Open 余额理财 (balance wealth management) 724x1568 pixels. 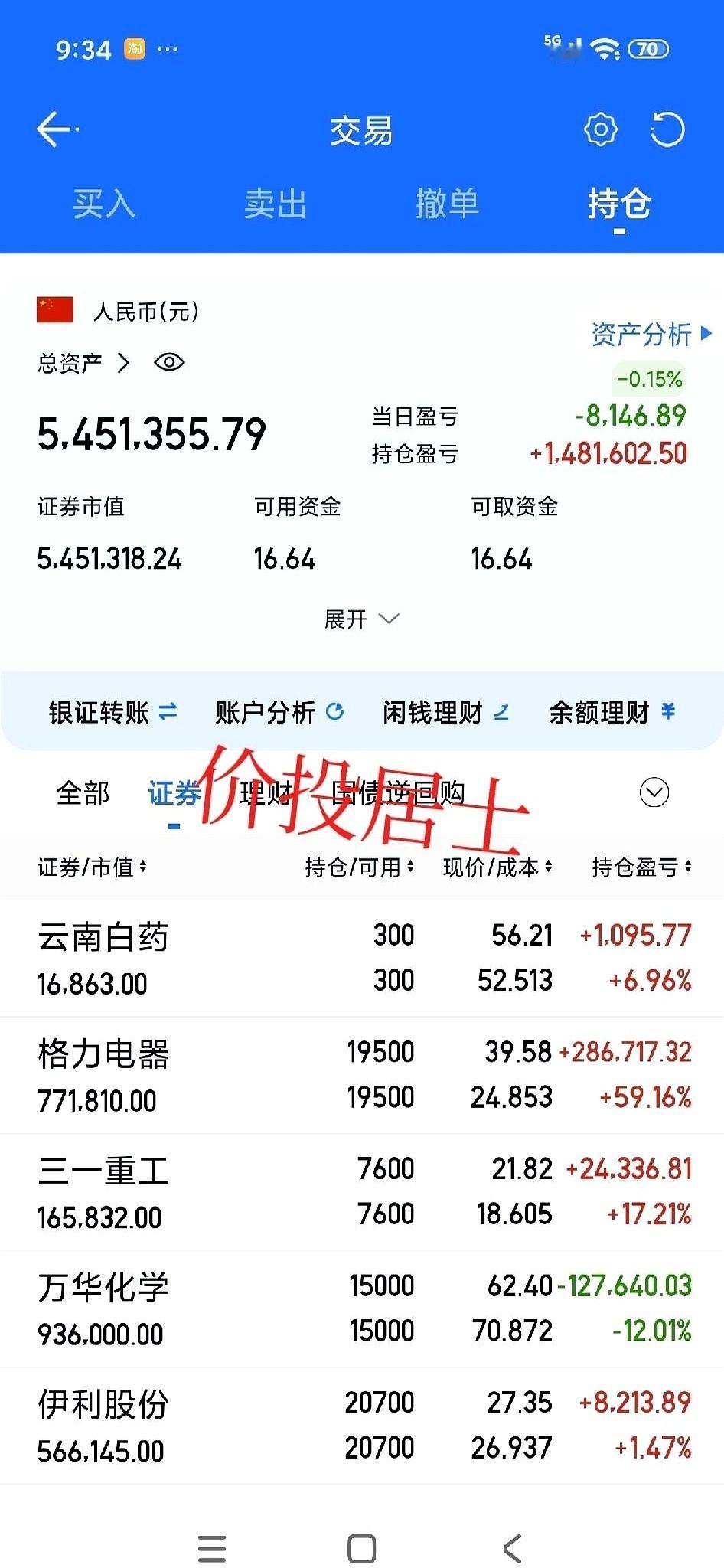[x=611, y=711]
